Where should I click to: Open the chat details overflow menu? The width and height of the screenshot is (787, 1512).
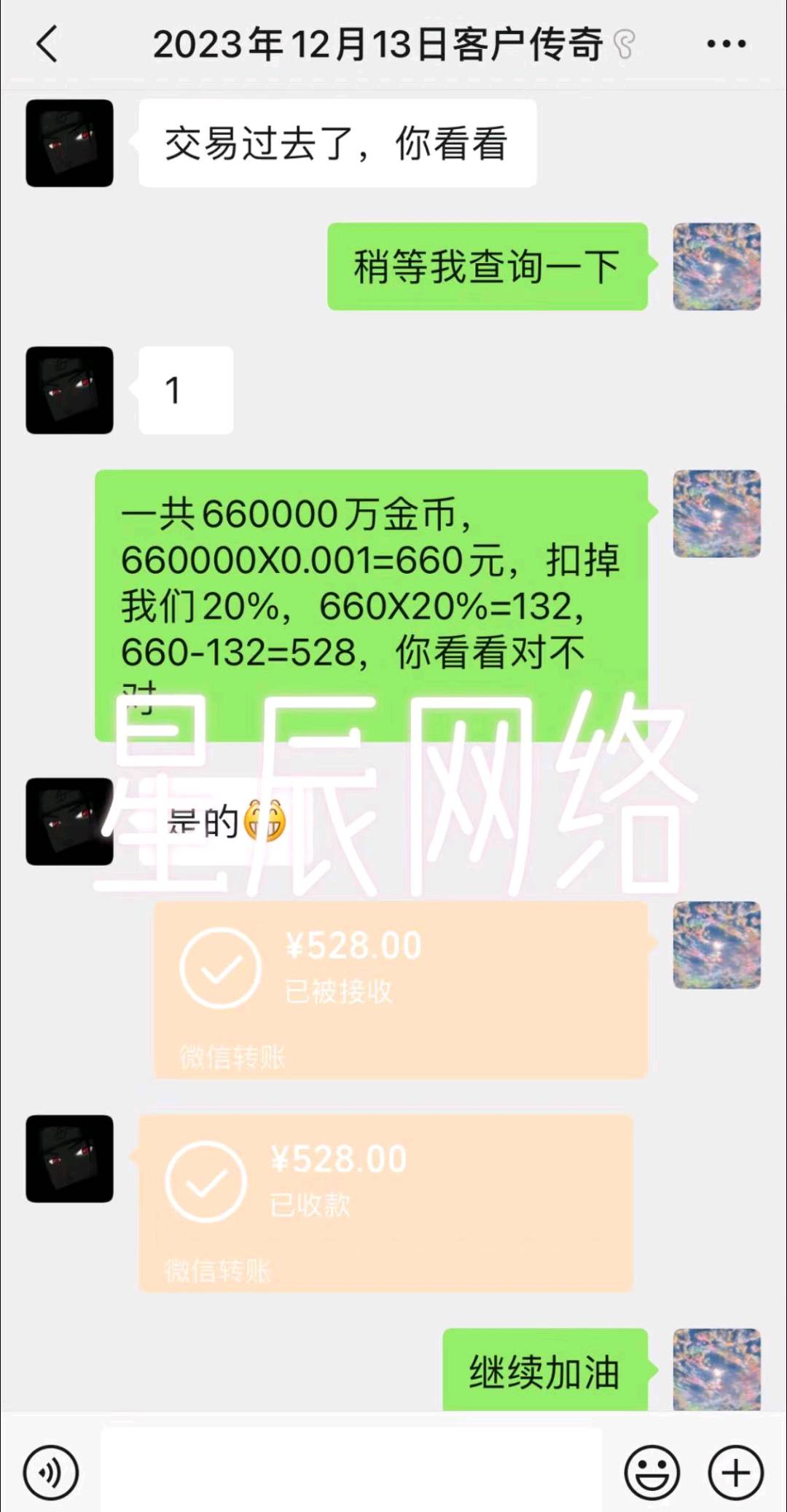point(726,44)
